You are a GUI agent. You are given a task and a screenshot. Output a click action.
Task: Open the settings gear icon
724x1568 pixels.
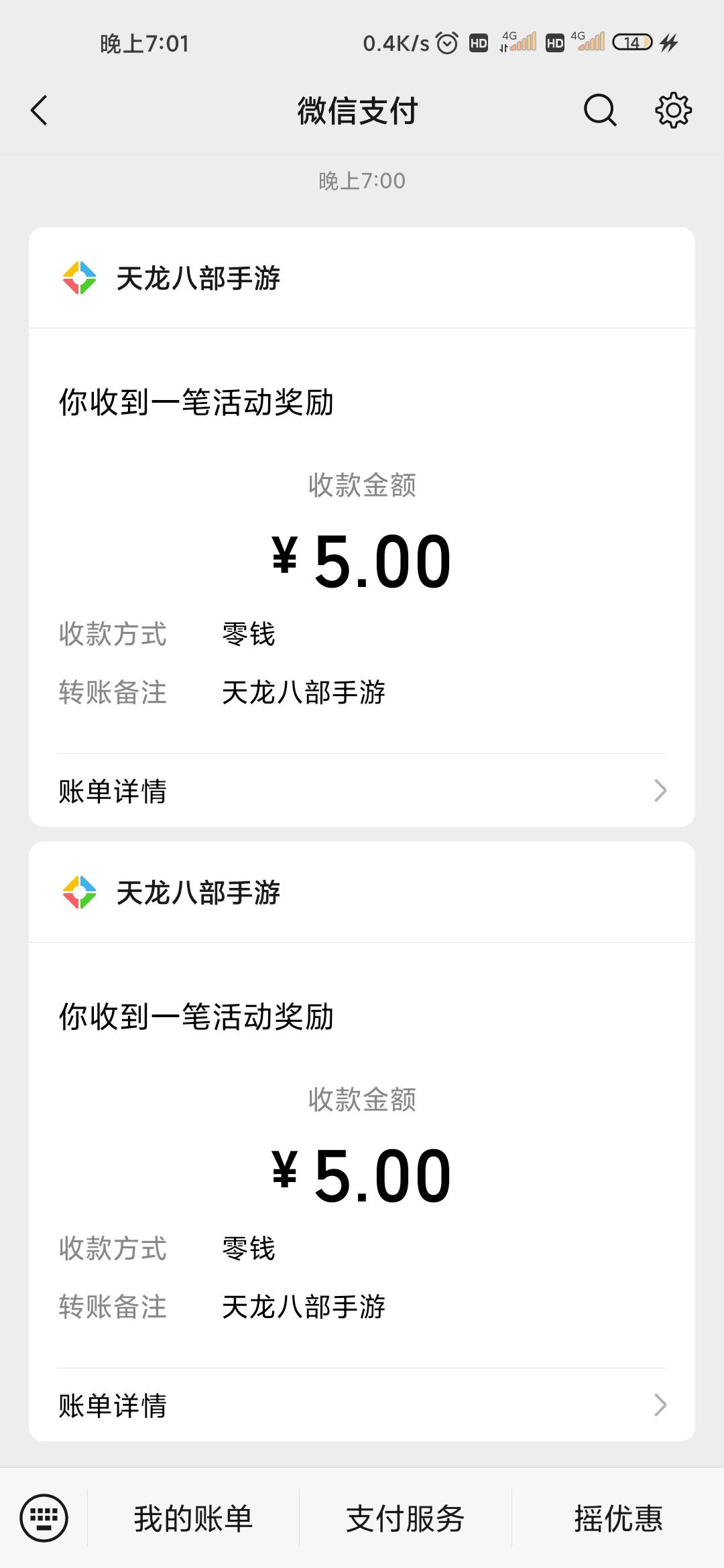pos(673,110)
